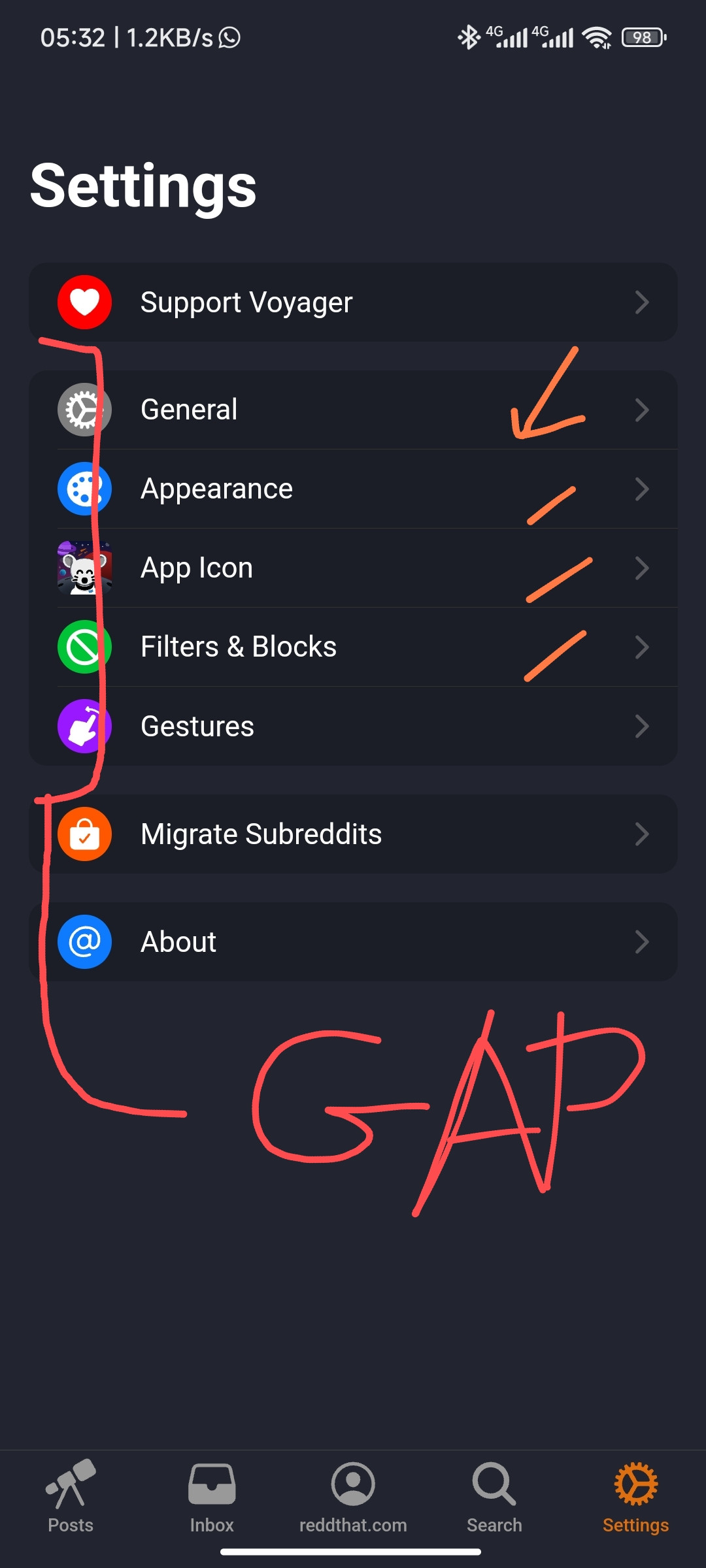Open the reddthat.com profile tab
This screenshot has height=1568, width=706.
pyautogui.click(x=353, y=1496)
